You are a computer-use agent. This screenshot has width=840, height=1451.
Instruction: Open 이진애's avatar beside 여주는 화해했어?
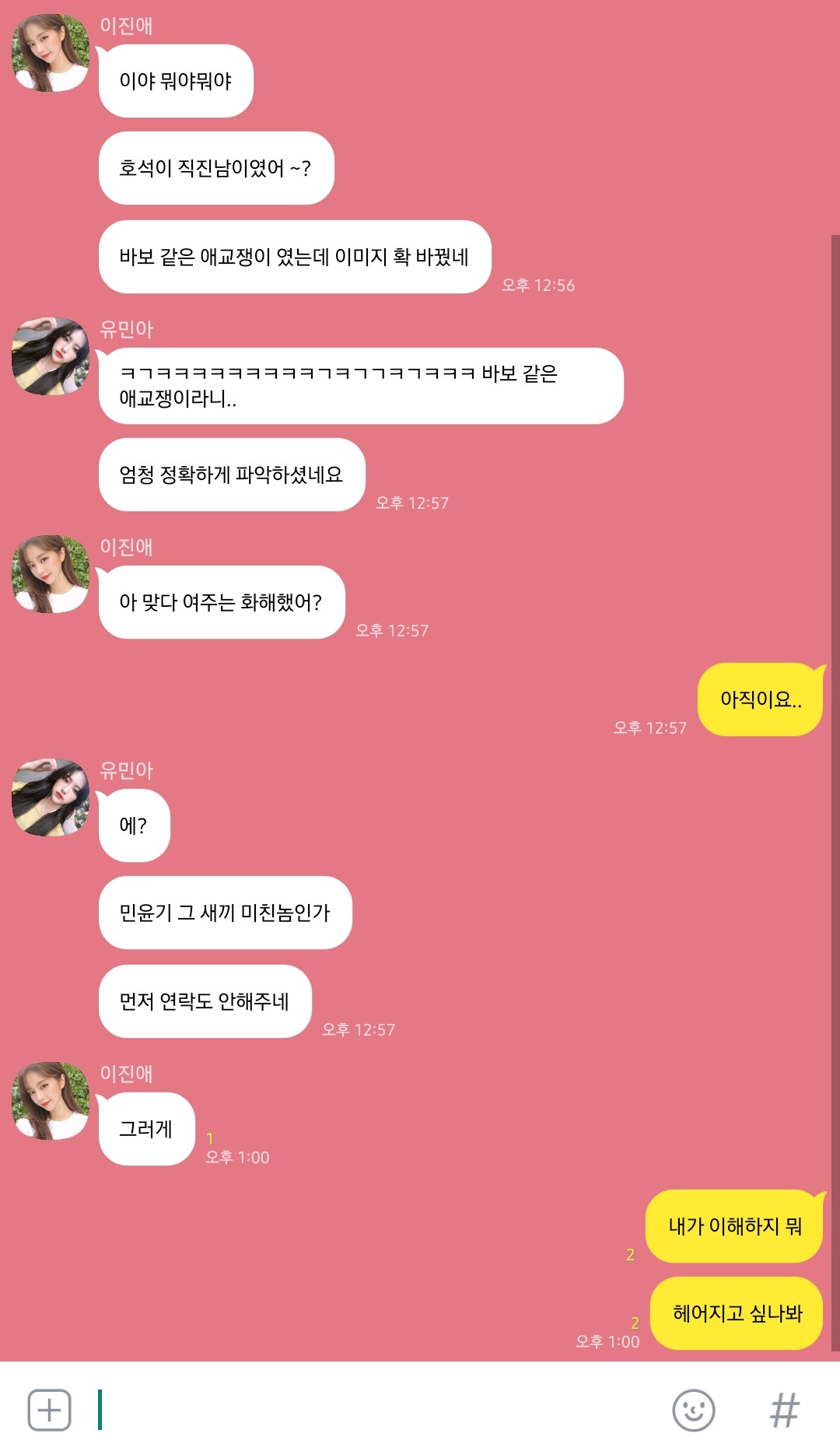coord(51,573)
